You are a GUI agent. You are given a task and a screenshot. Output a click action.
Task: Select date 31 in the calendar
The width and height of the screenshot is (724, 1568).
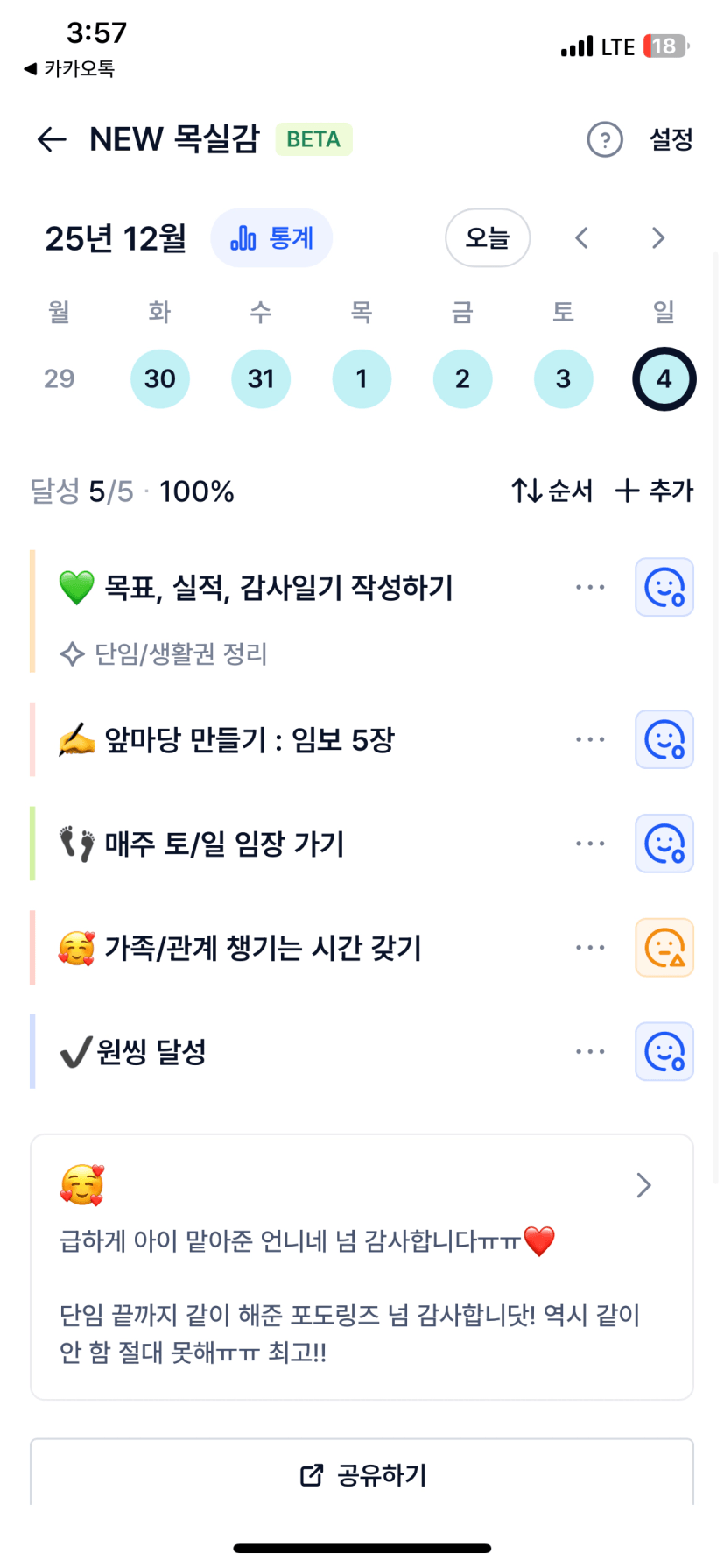point(261,378)
